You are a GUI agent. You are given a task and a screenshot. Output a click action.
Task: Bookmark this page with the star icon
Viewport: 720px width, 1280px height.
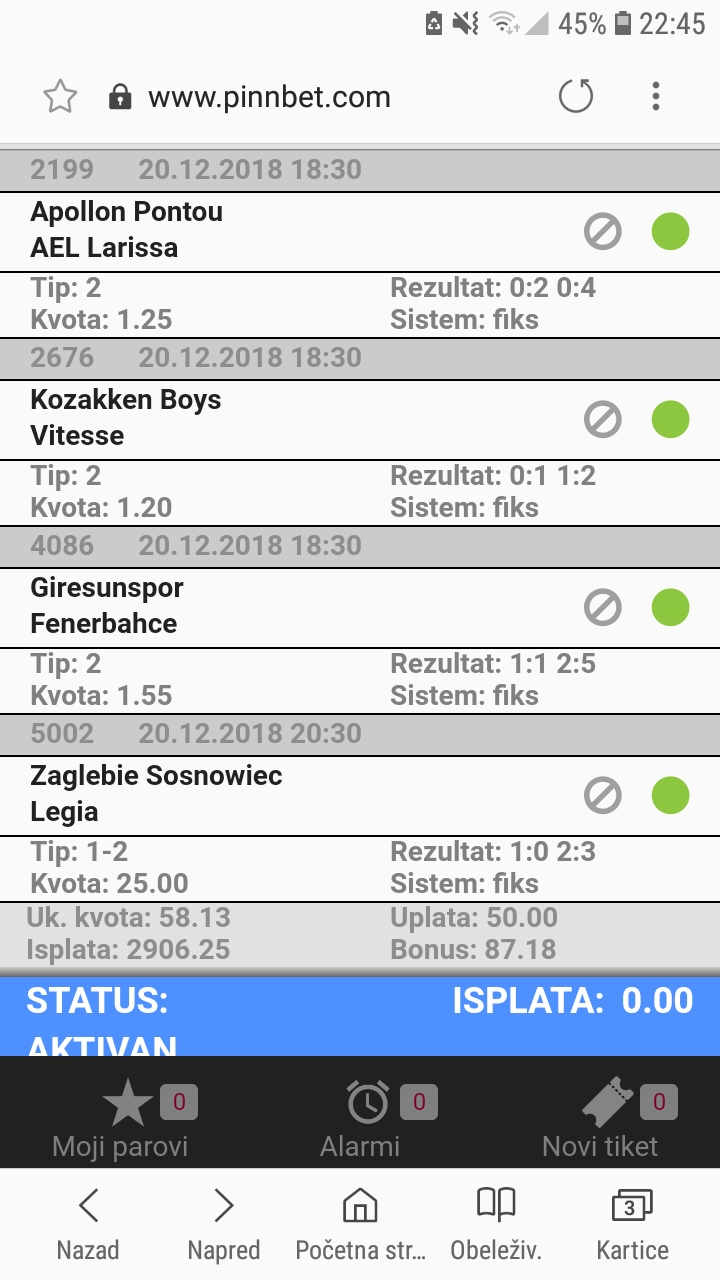pyautogui.click(x=60, y=97)
